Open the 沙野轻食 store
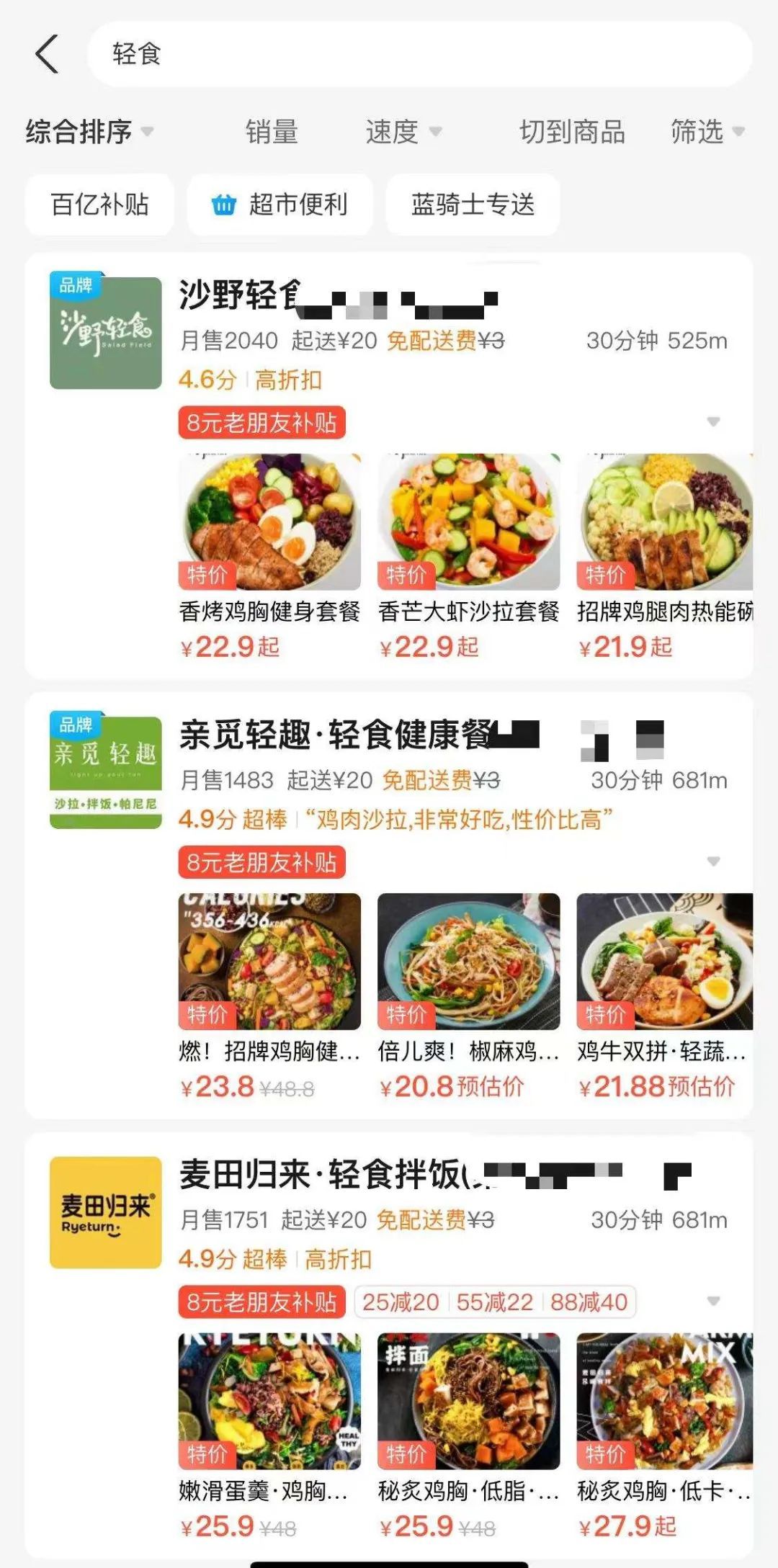778x1568 pixels. coord(238,295)
